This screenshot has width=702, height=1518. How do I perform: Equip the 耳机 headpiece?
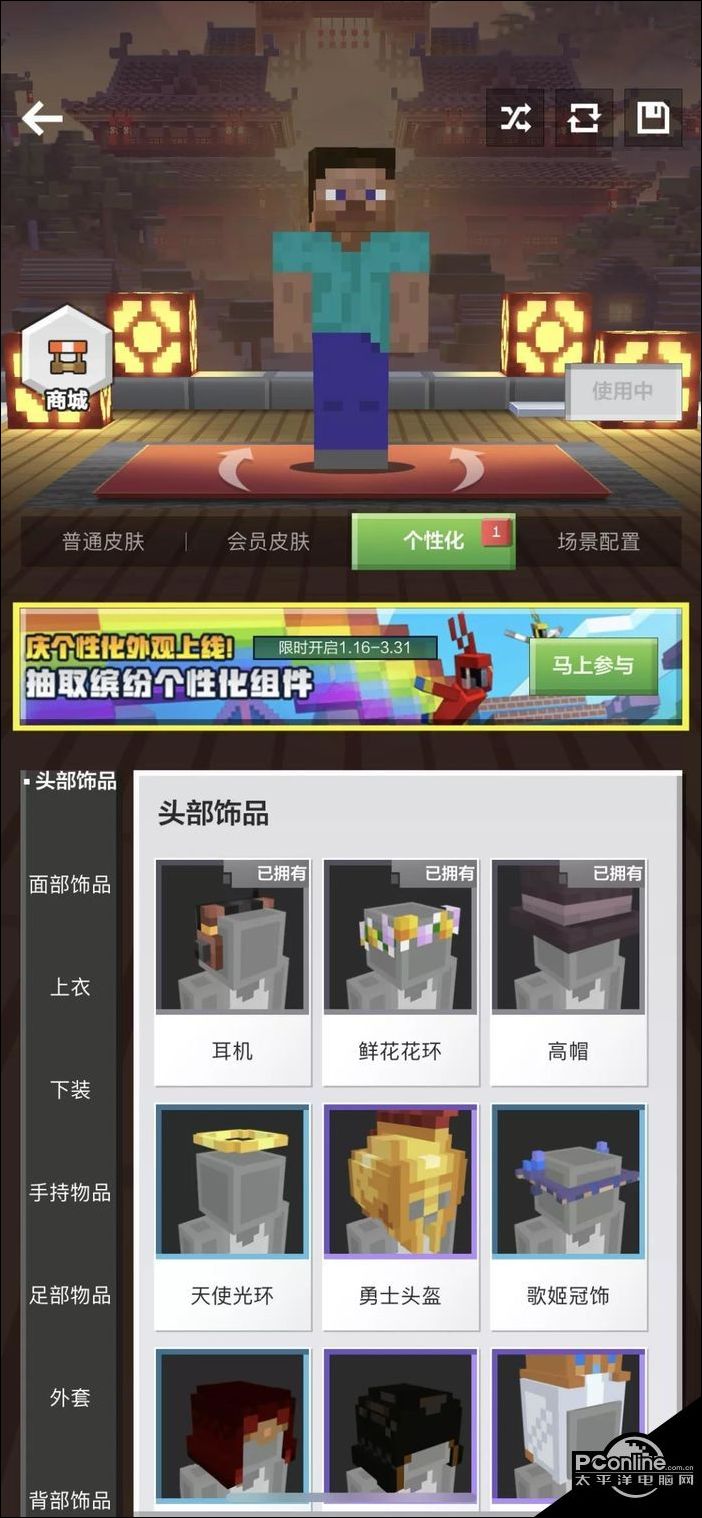tap(232, 970)
